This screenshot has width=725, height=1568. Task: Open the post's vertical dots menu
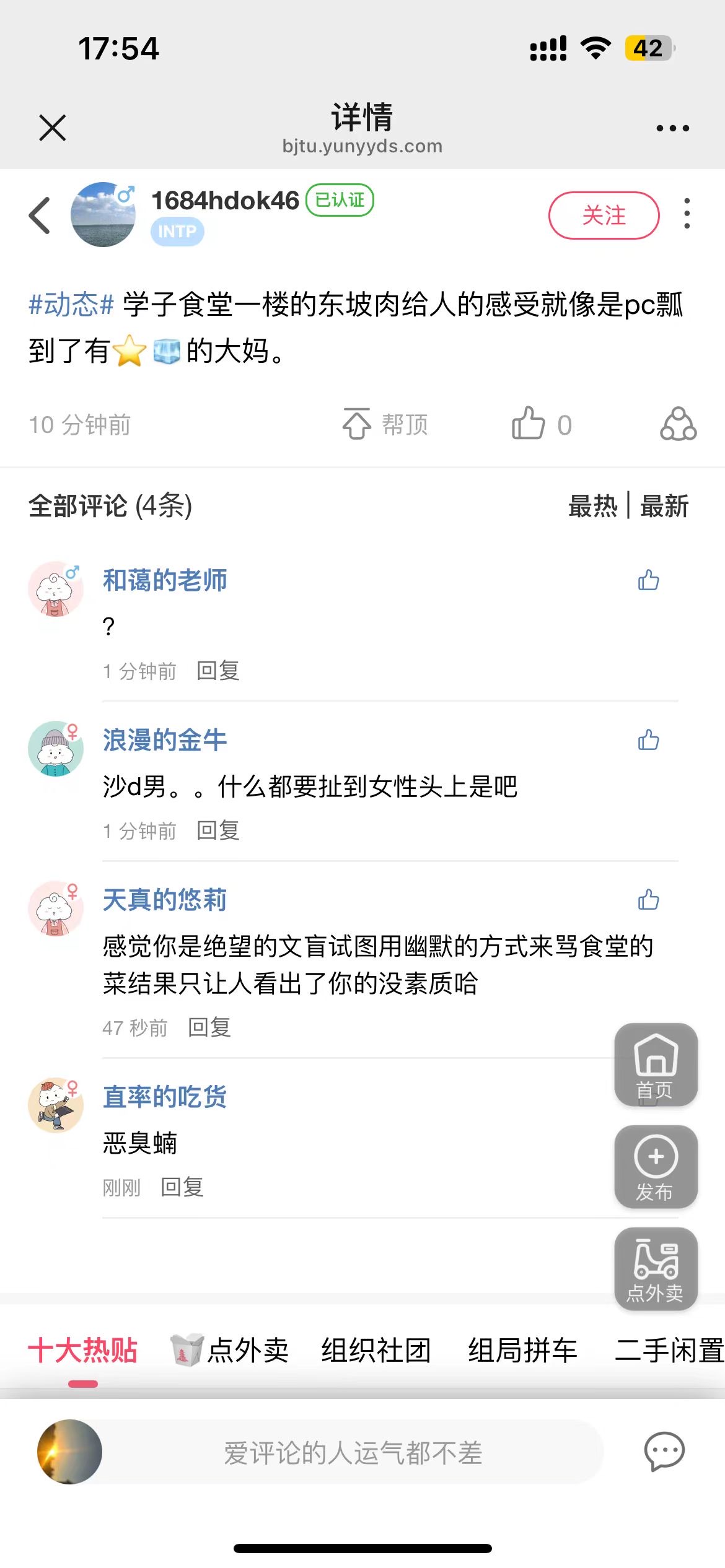[687, 214]
